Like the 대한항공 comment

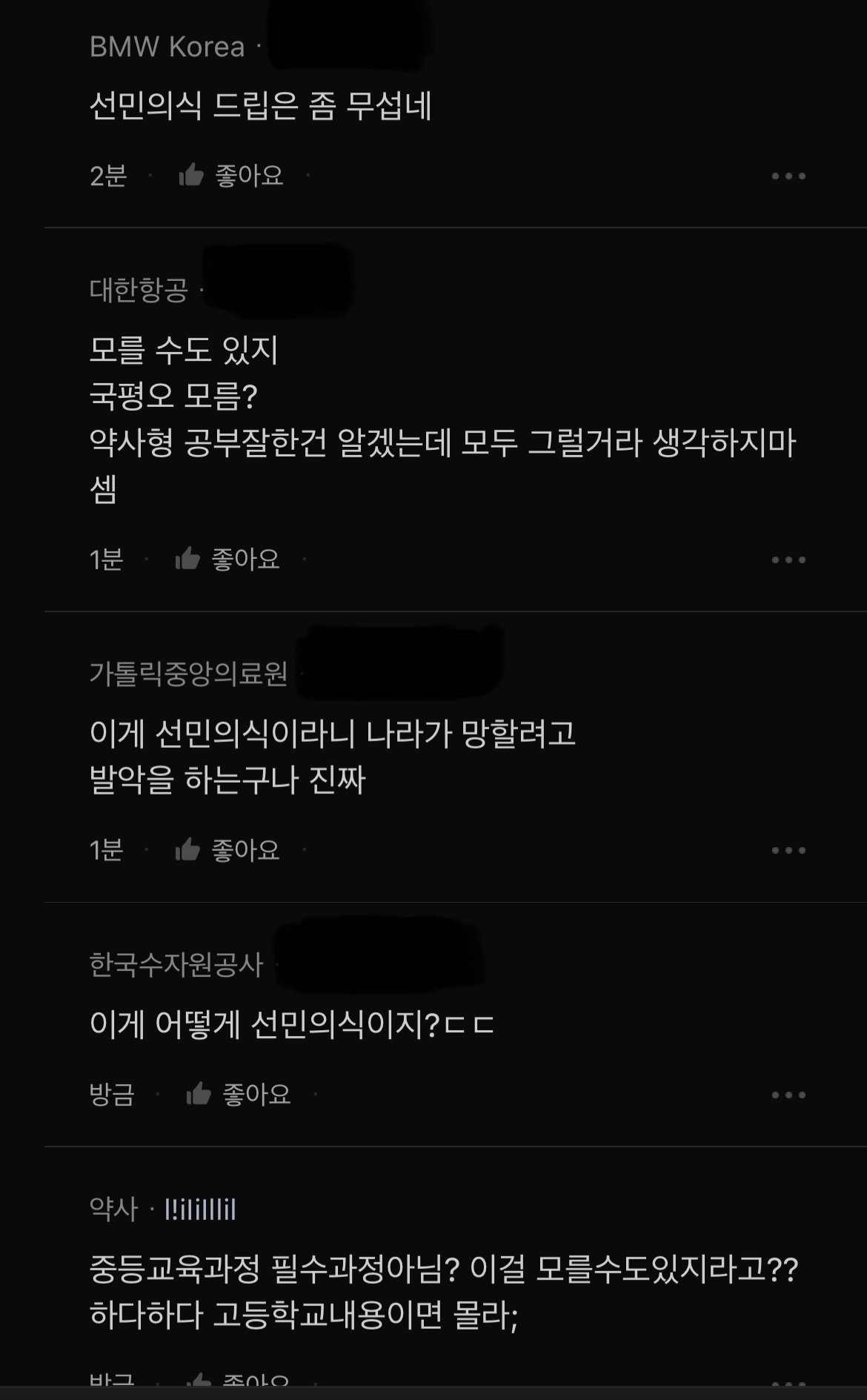coord(227,560)
